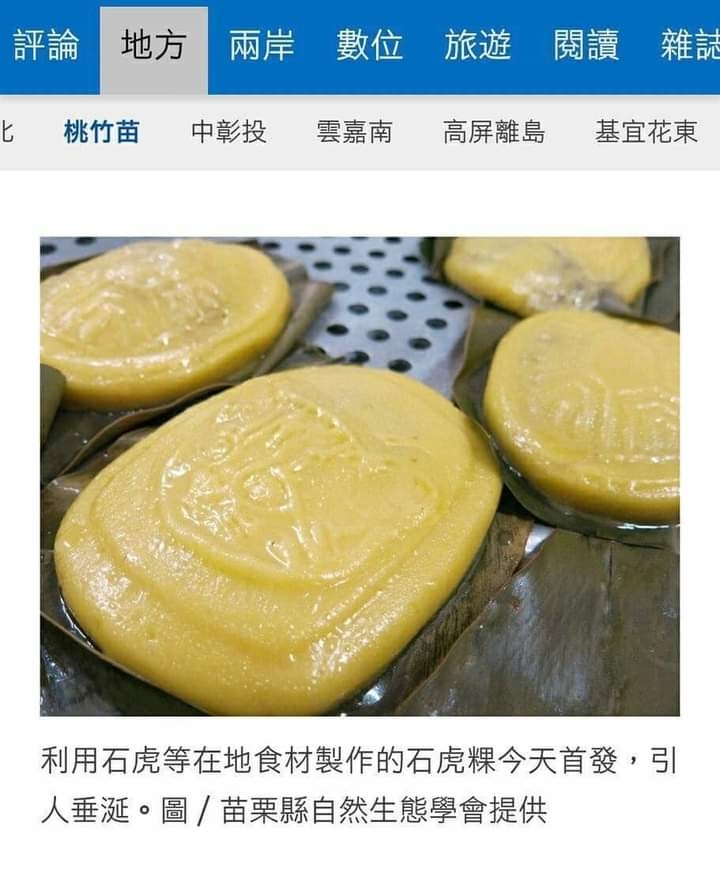The width and height of the screenshot is (720, 869).
Task: Switch to the 兩岸 tab
Action: point(262,46)
